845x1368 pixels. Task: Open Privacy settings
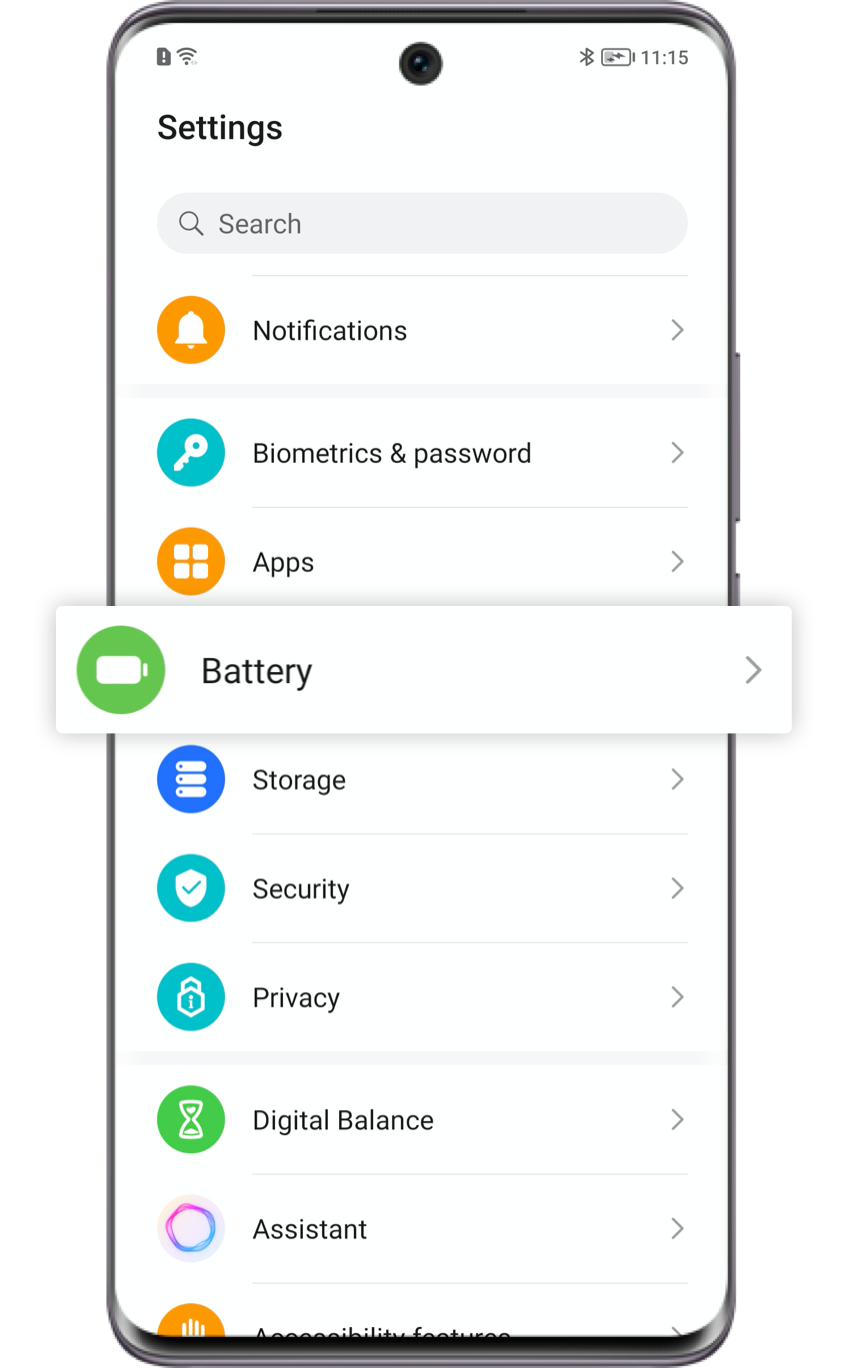pos(422,998)
